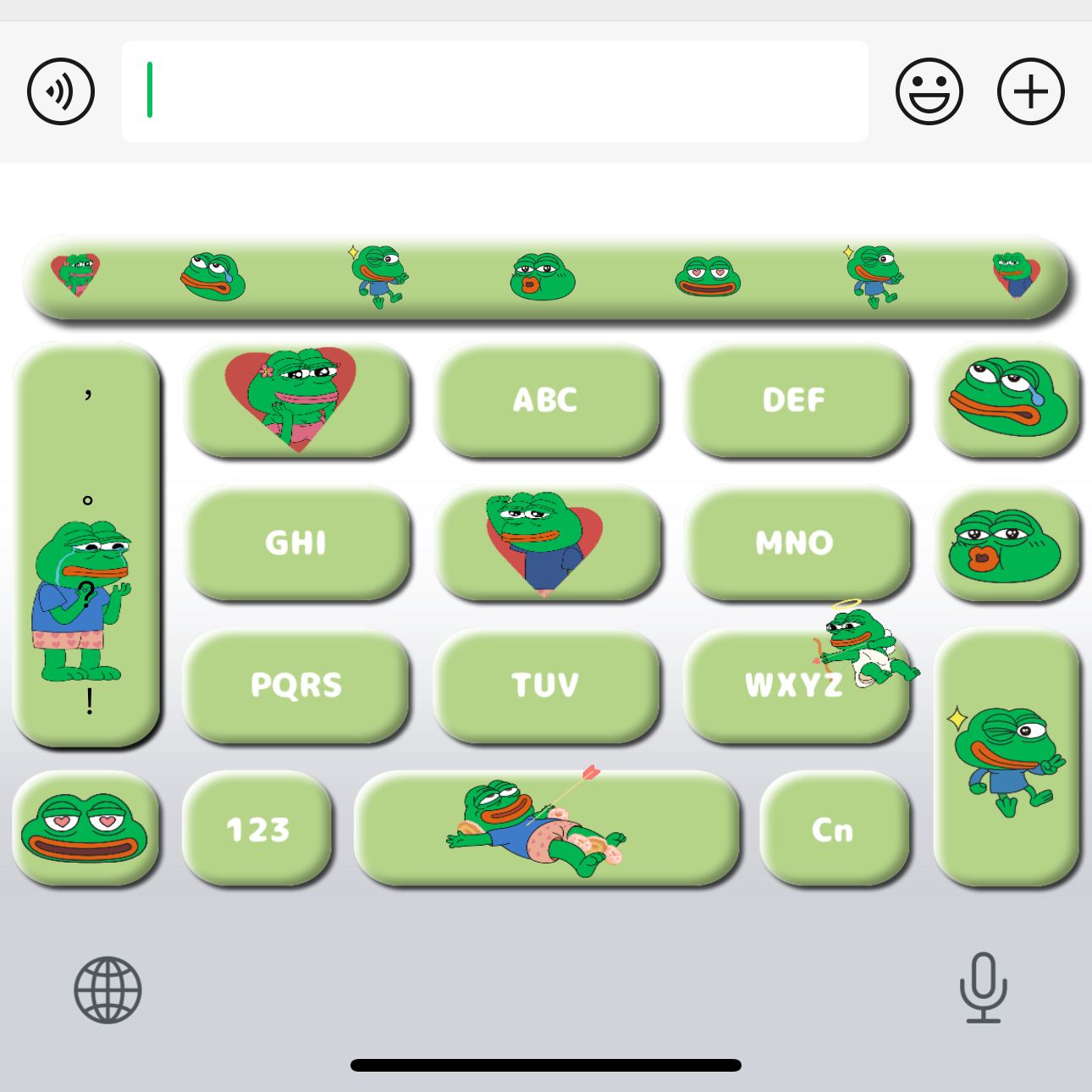Image resolution: width=1092 pixels, height=1092 pixels.
Task: Hit the GHI key
Action: 296,543
